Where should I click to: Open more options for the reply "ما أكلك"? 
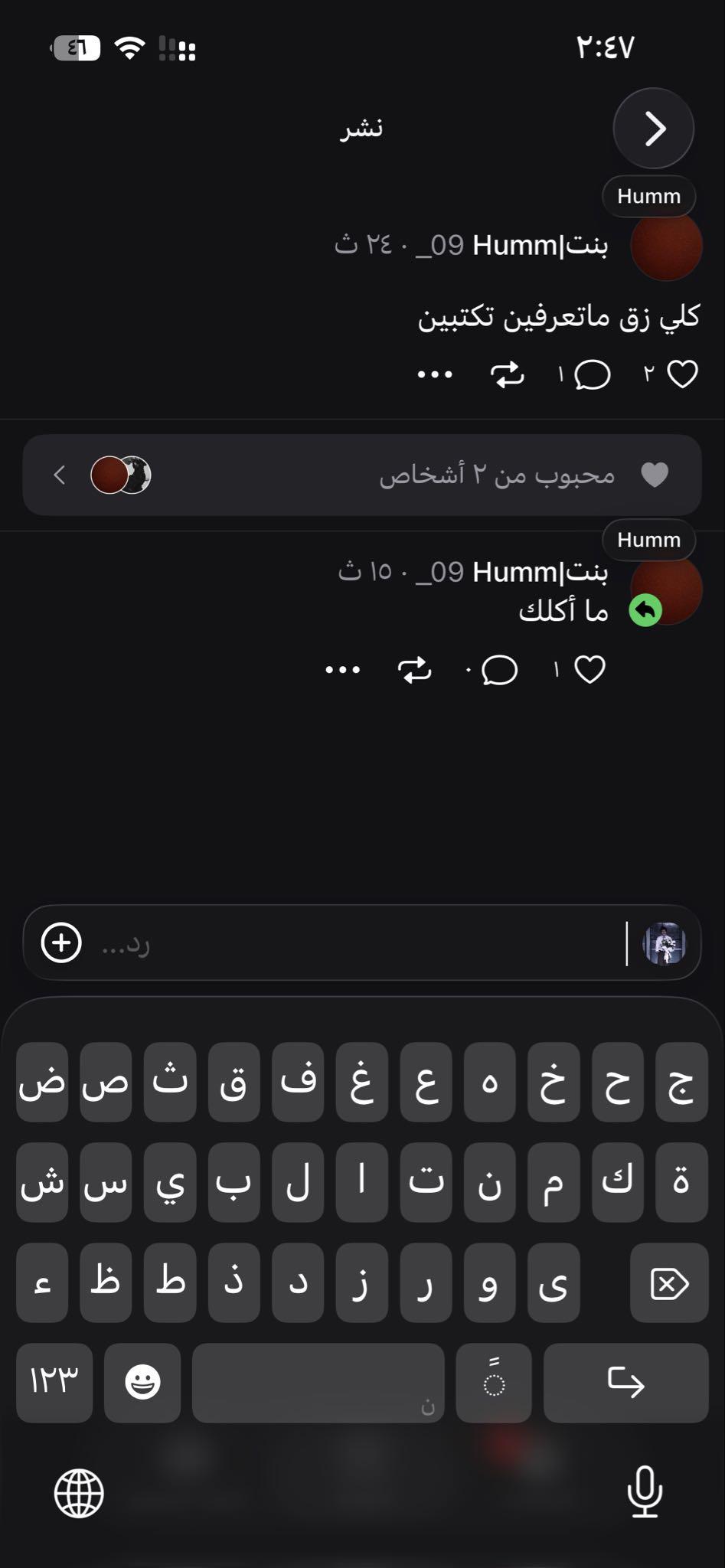[x=342, y=670]
